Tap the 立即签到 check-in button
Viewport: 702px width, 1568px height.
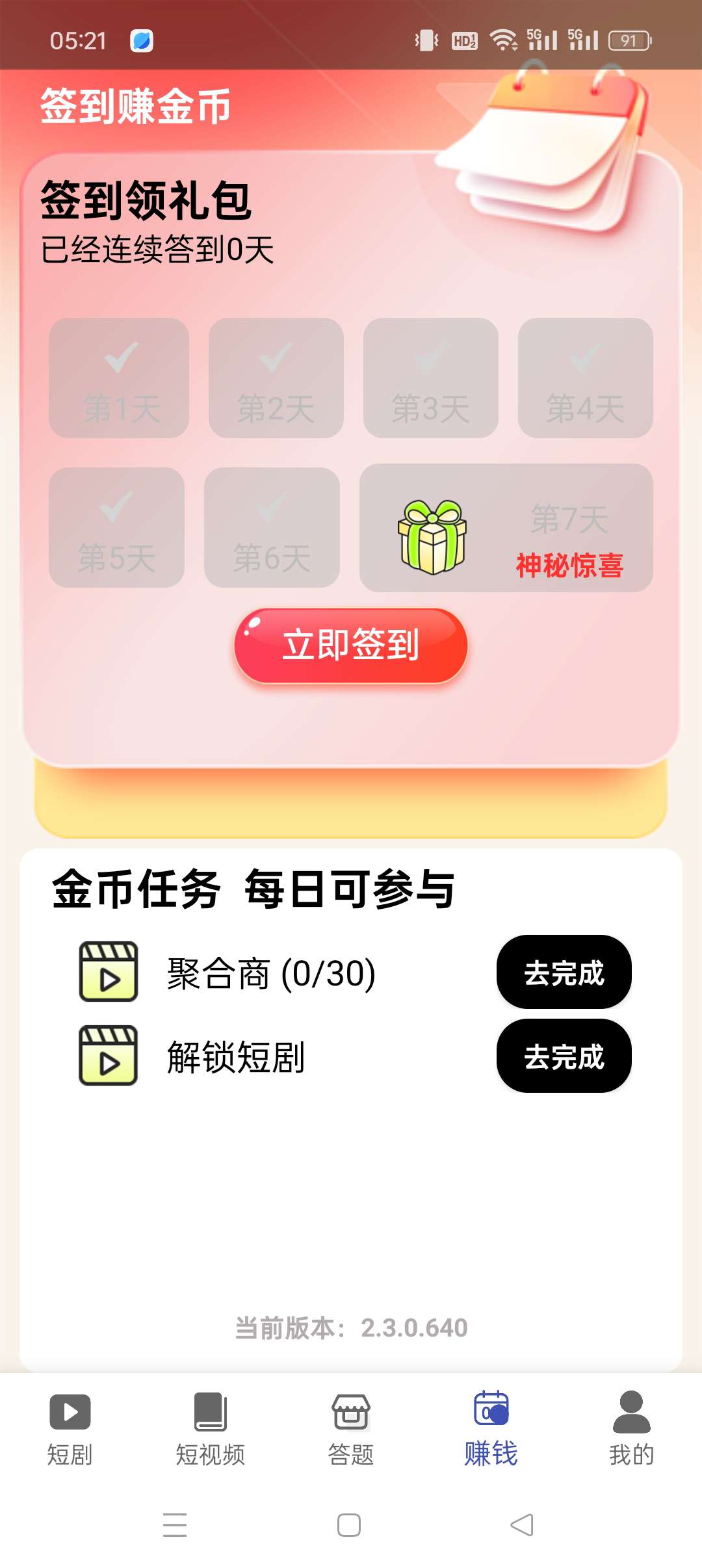click(351, 646)
